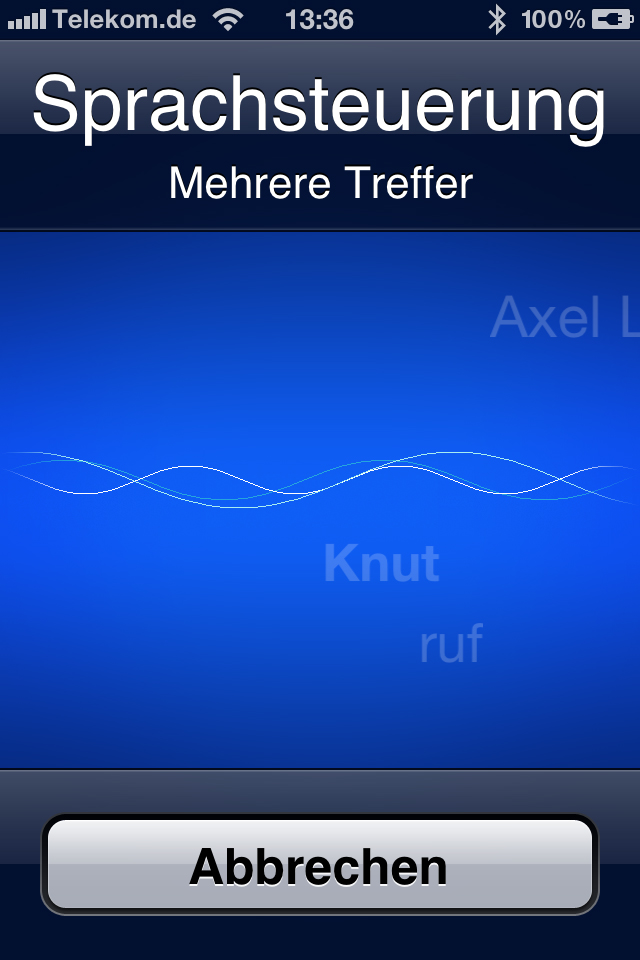Tap Abbrechen to cancel voice control
This screenshot has width=640, height=960.
319,865
